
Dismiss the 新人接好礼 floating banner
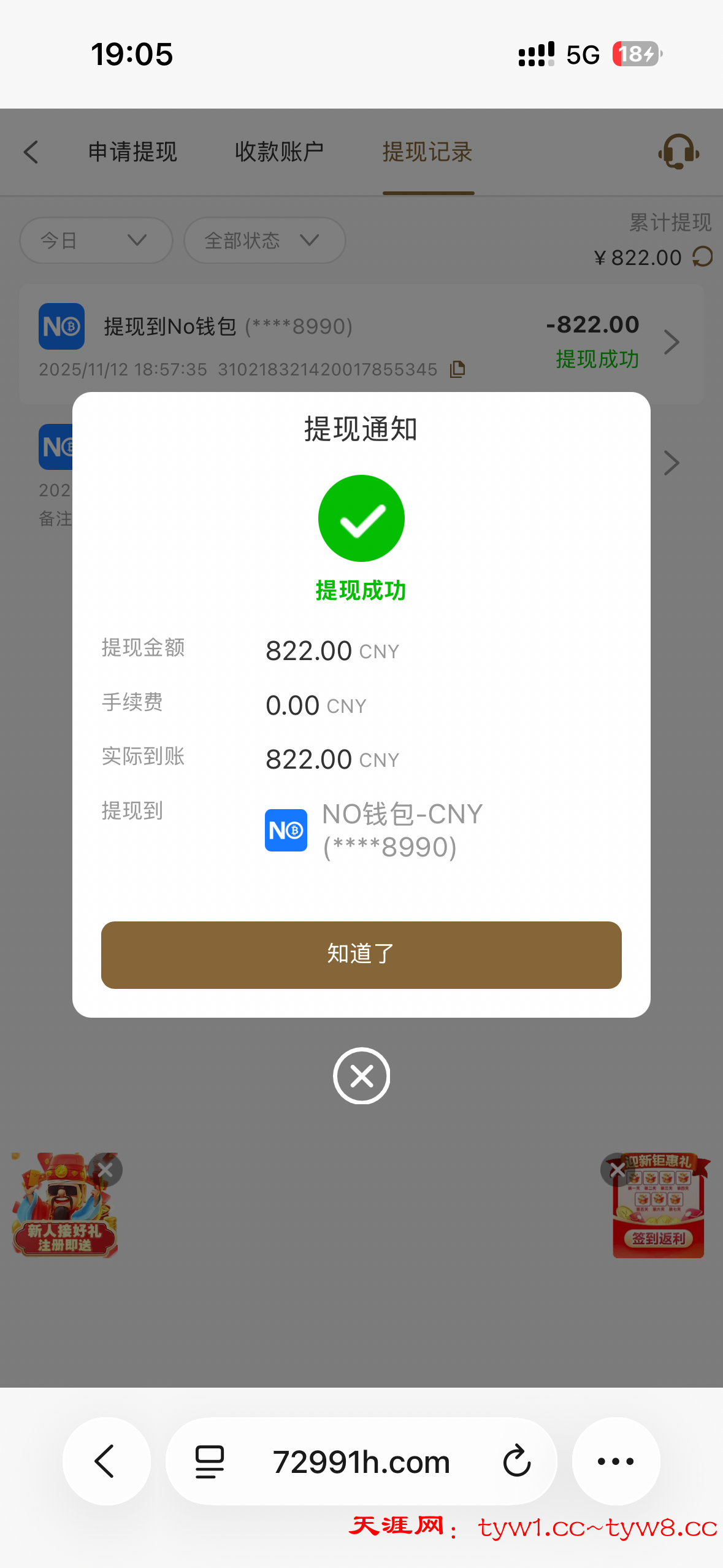[105, 1170]
